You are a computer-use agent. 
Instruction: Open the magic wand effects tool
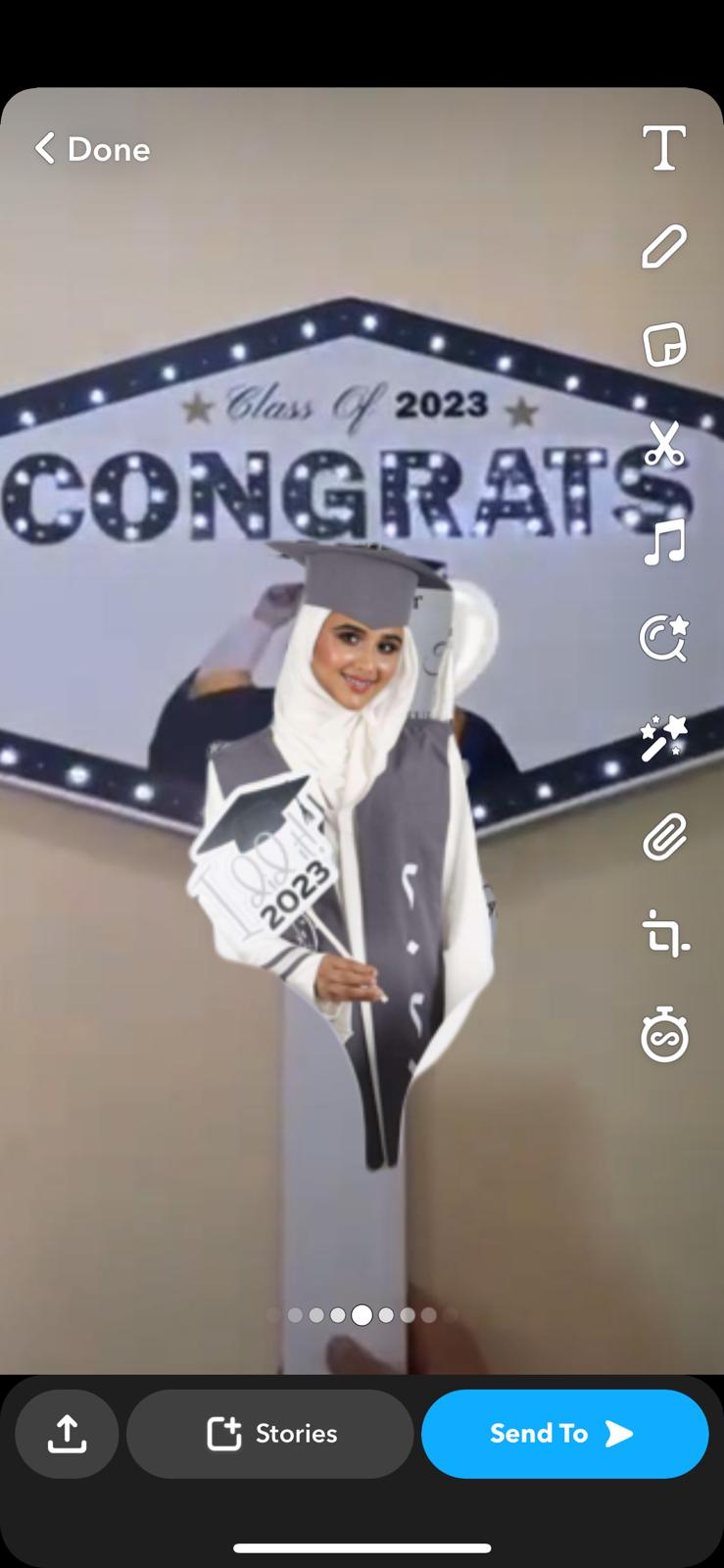[x=664, y=738]
